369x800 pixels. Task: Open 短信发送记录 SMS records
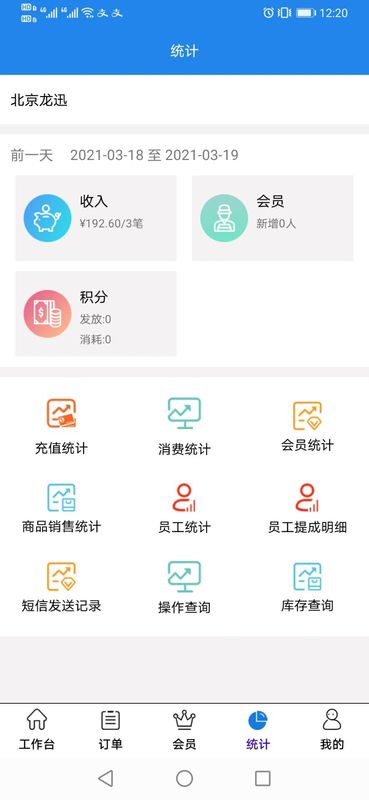point(61,587)
